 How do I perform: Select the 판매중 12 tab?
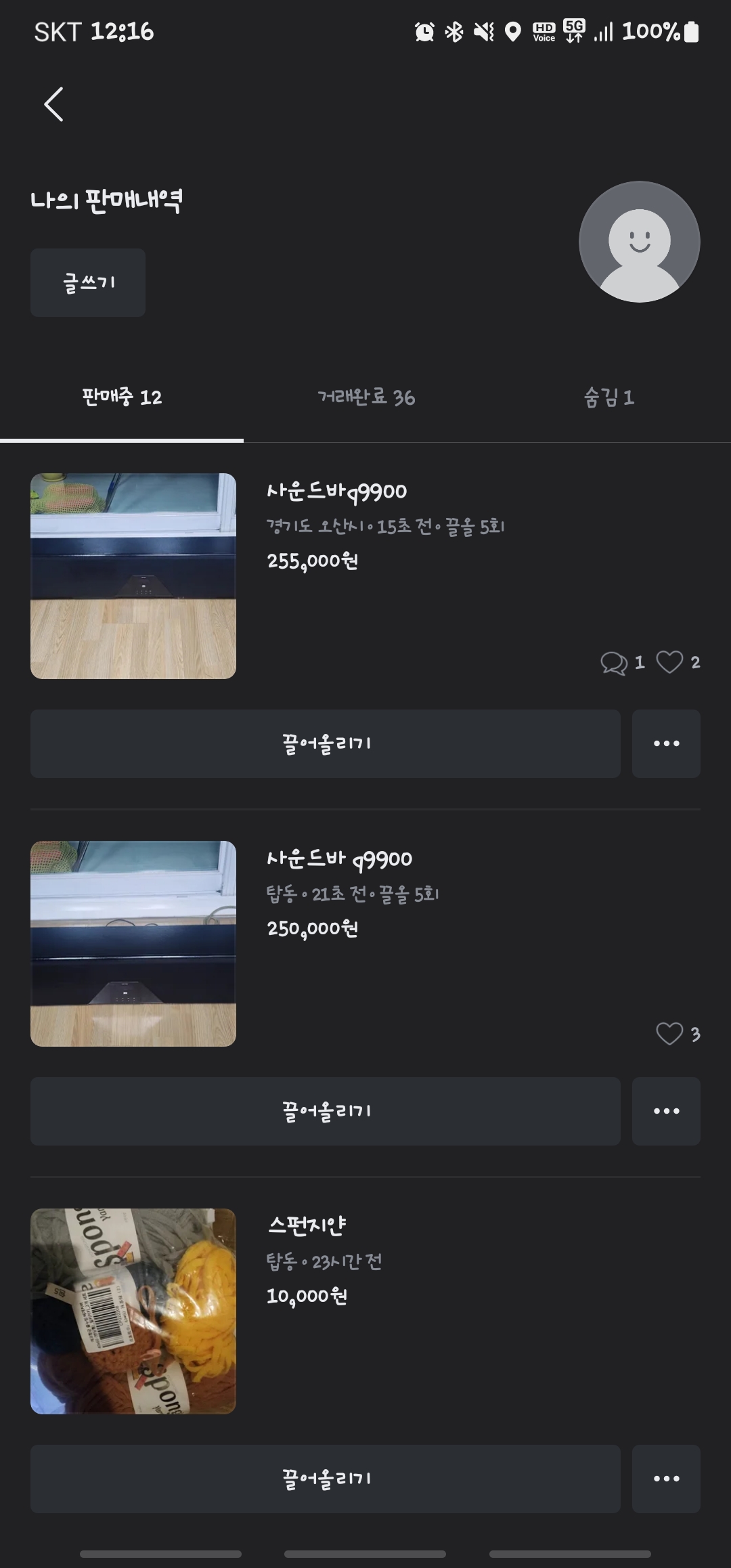pyautogui.click(x=122, y=397)
